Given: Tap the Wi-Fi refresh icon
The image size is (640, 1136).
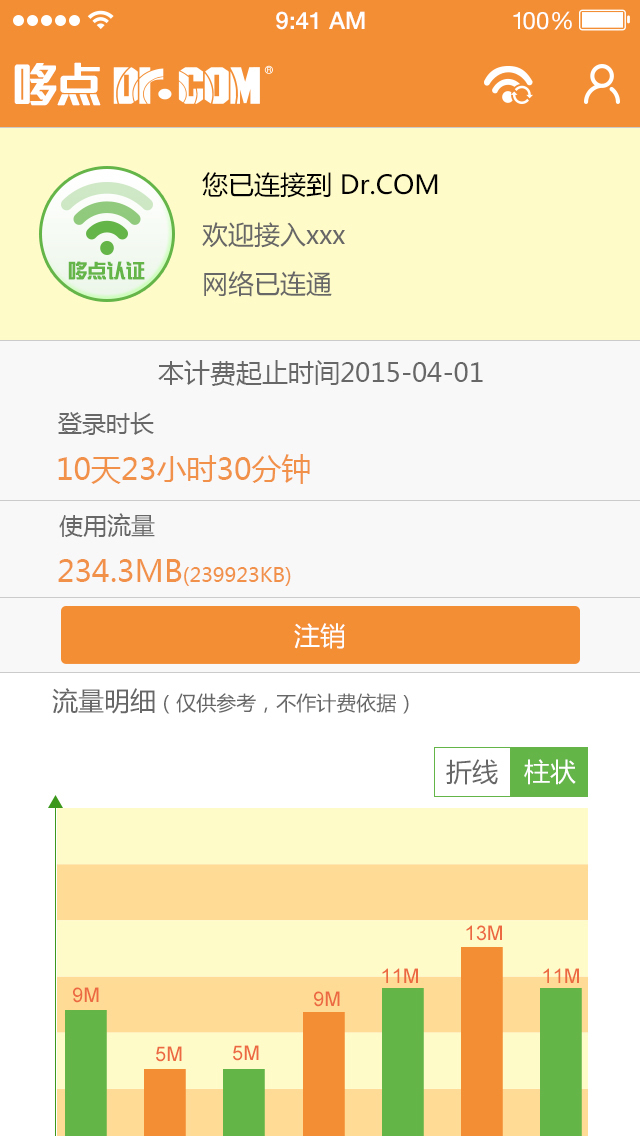Looking at the screenshot, I should tap(508, 85).
